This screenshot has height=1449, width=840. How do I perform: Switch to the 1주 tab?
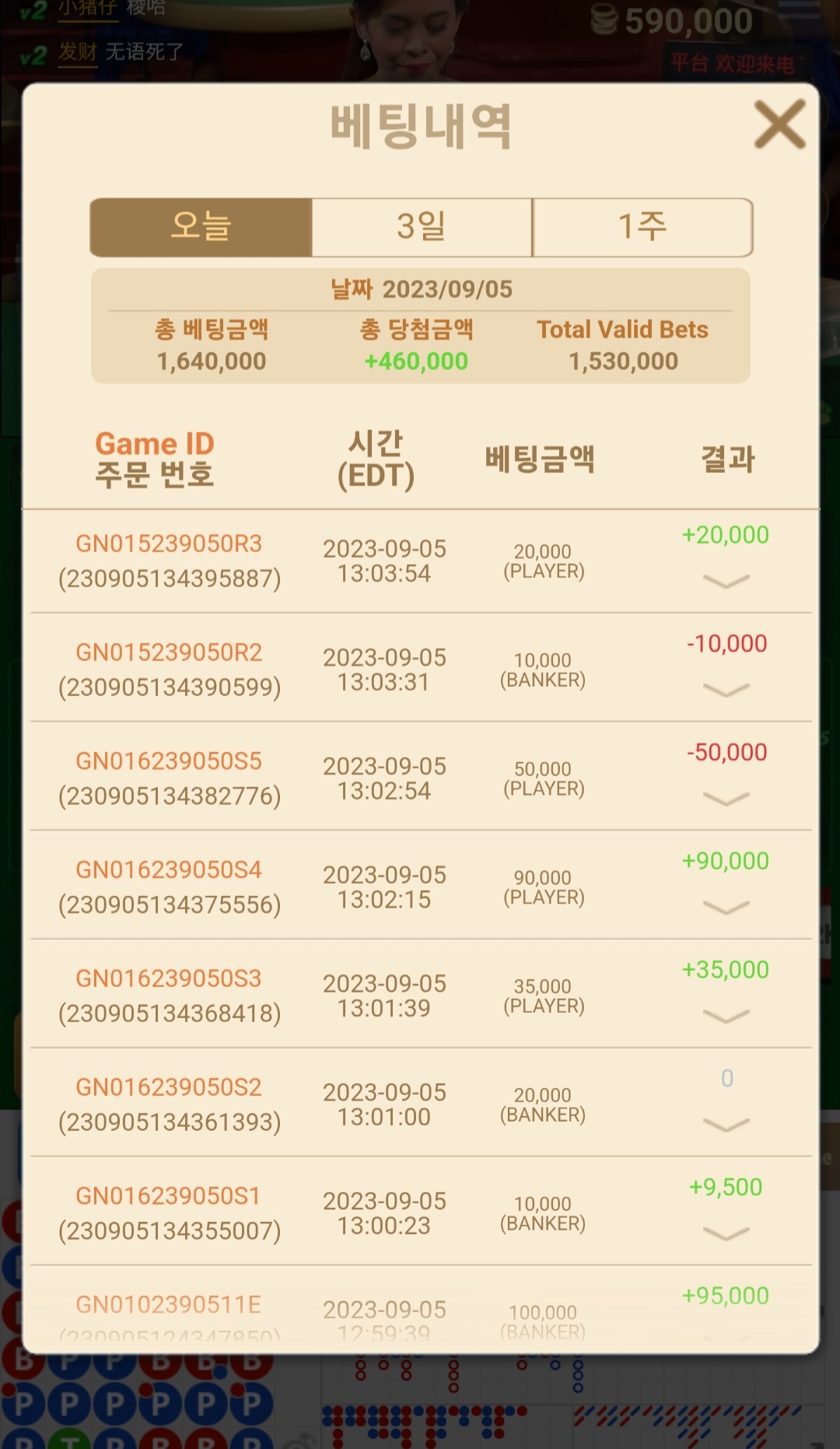642,227
